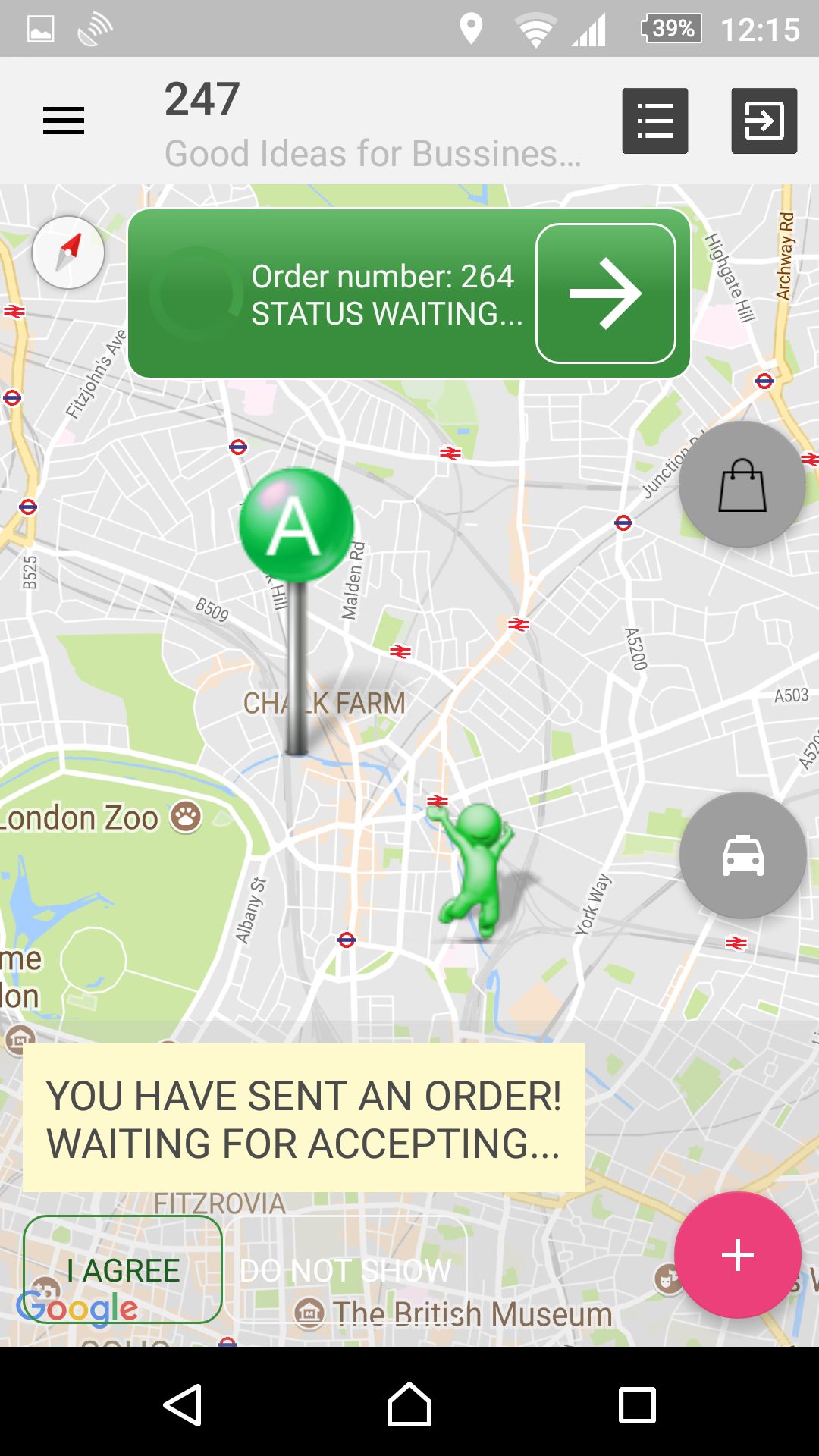The width and height of the screenshot is (819, 1456).
Task: Return to the system home screen
Action: coord(409,1404)
